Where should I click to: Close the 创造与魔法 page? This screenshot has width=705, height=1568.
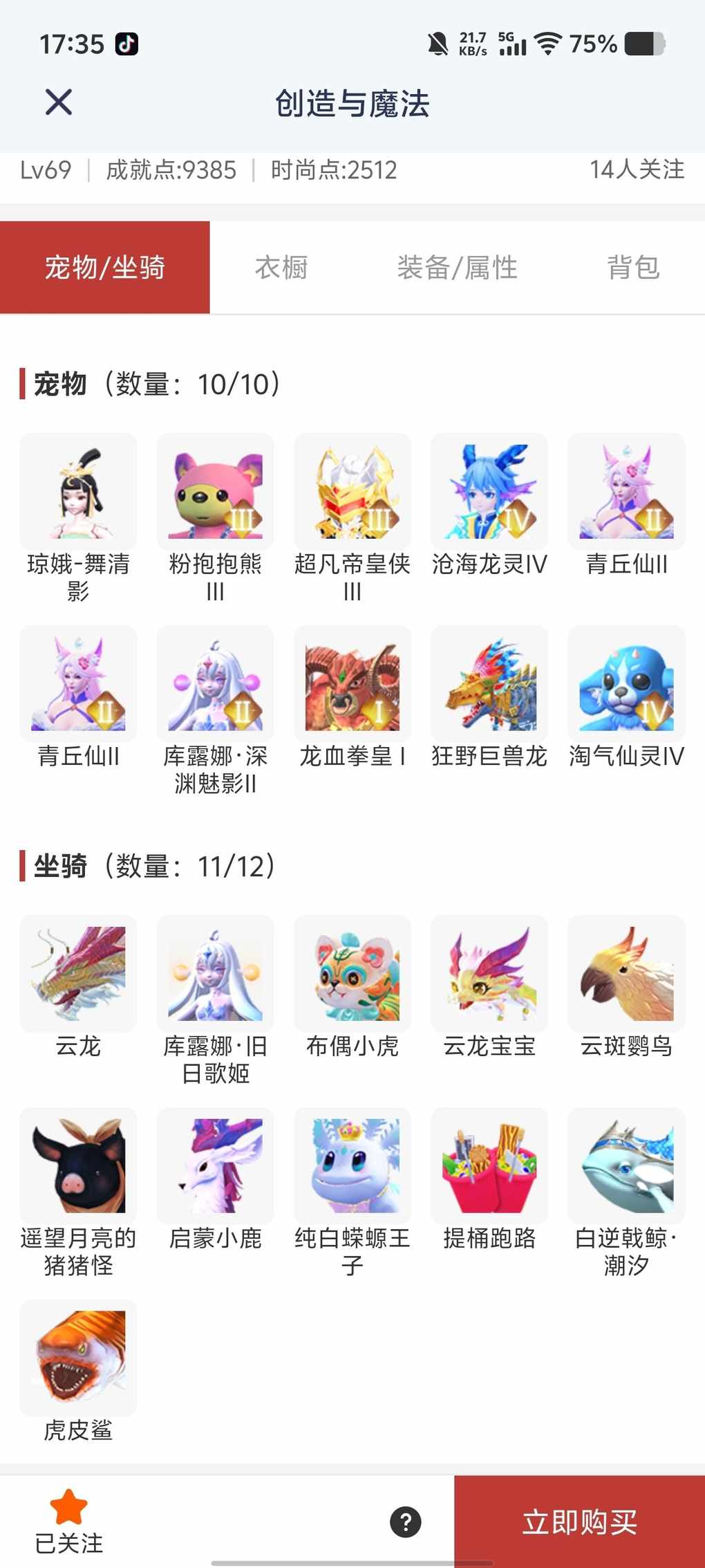(59, 103)
